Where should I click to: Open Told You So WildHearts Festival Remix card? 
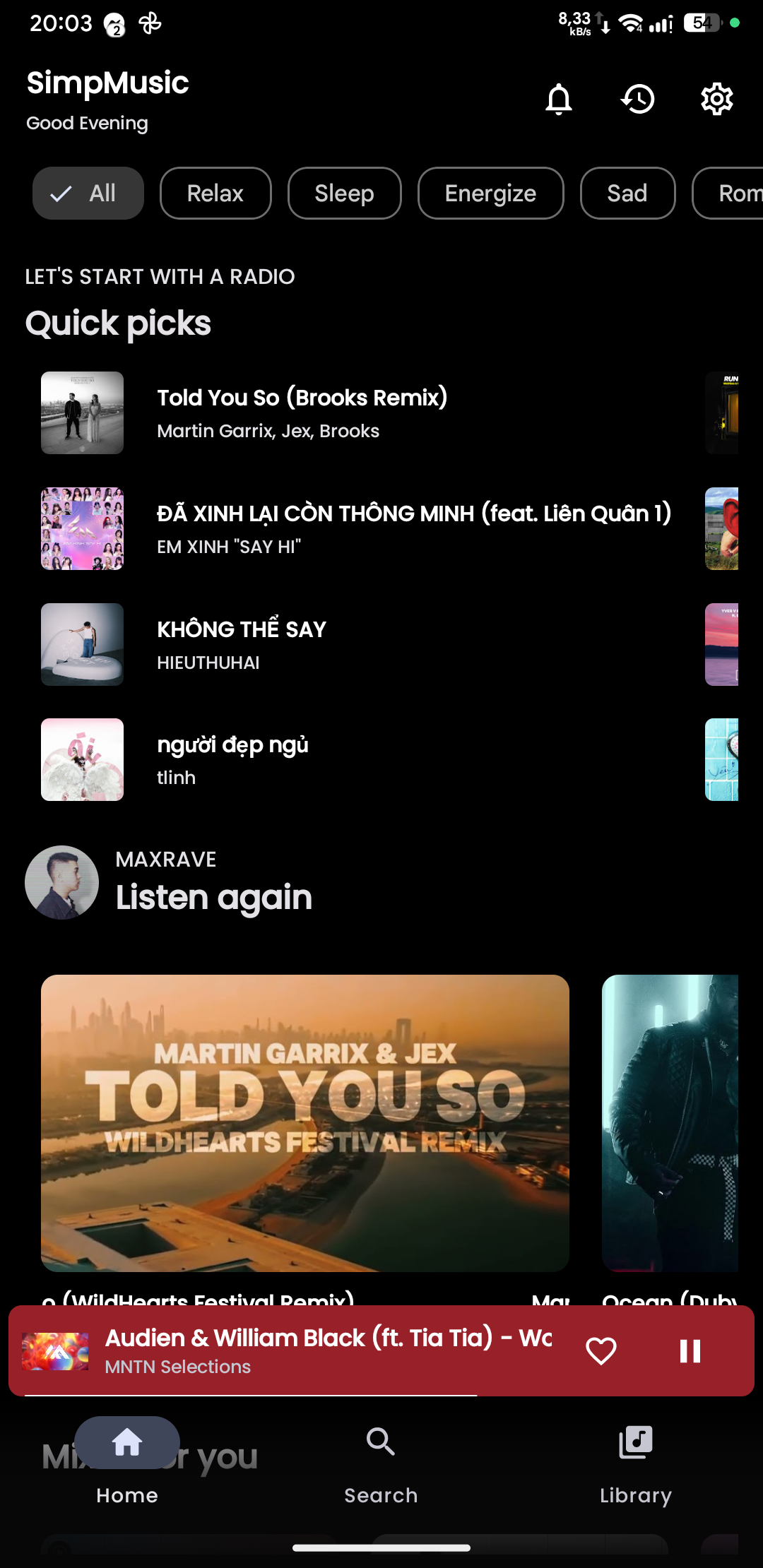click(x=304, y=1123)
